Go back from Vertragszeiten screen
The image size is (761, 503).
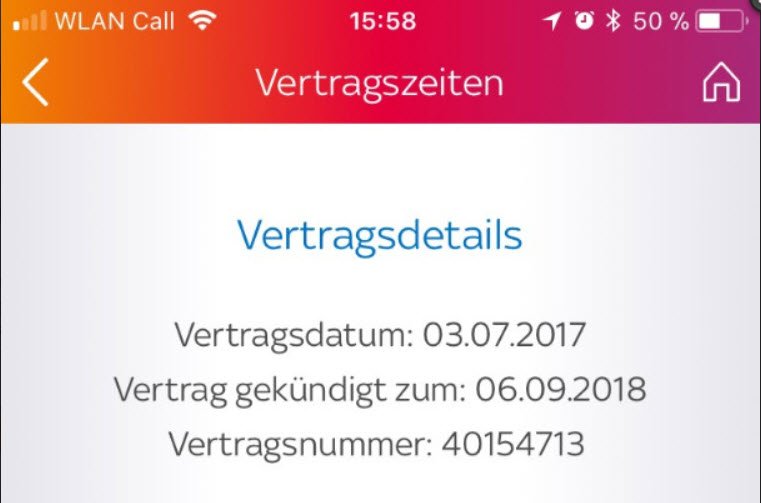35,83
